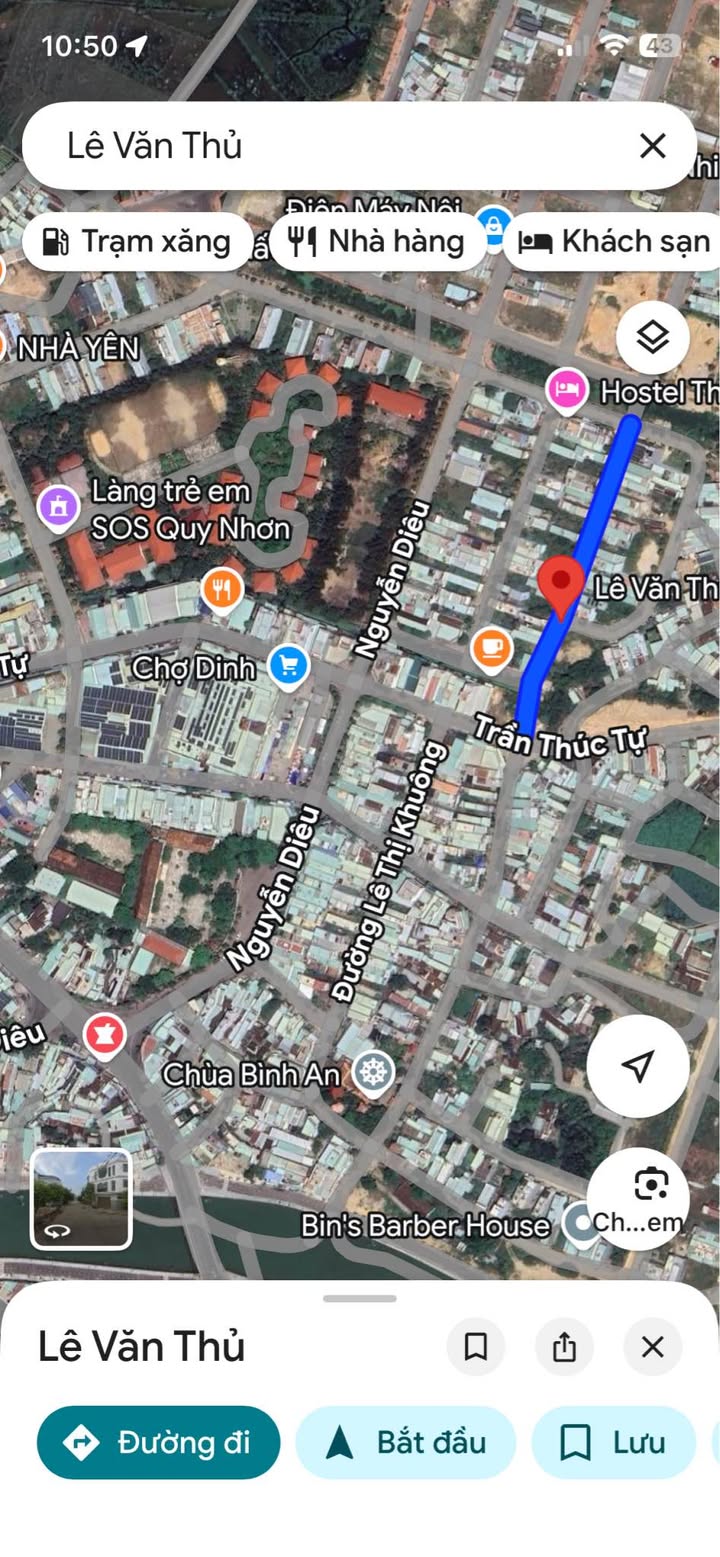Open the Street View thumbnail
Viewport: 720px width, 1557px height.
pos(81,1199)
